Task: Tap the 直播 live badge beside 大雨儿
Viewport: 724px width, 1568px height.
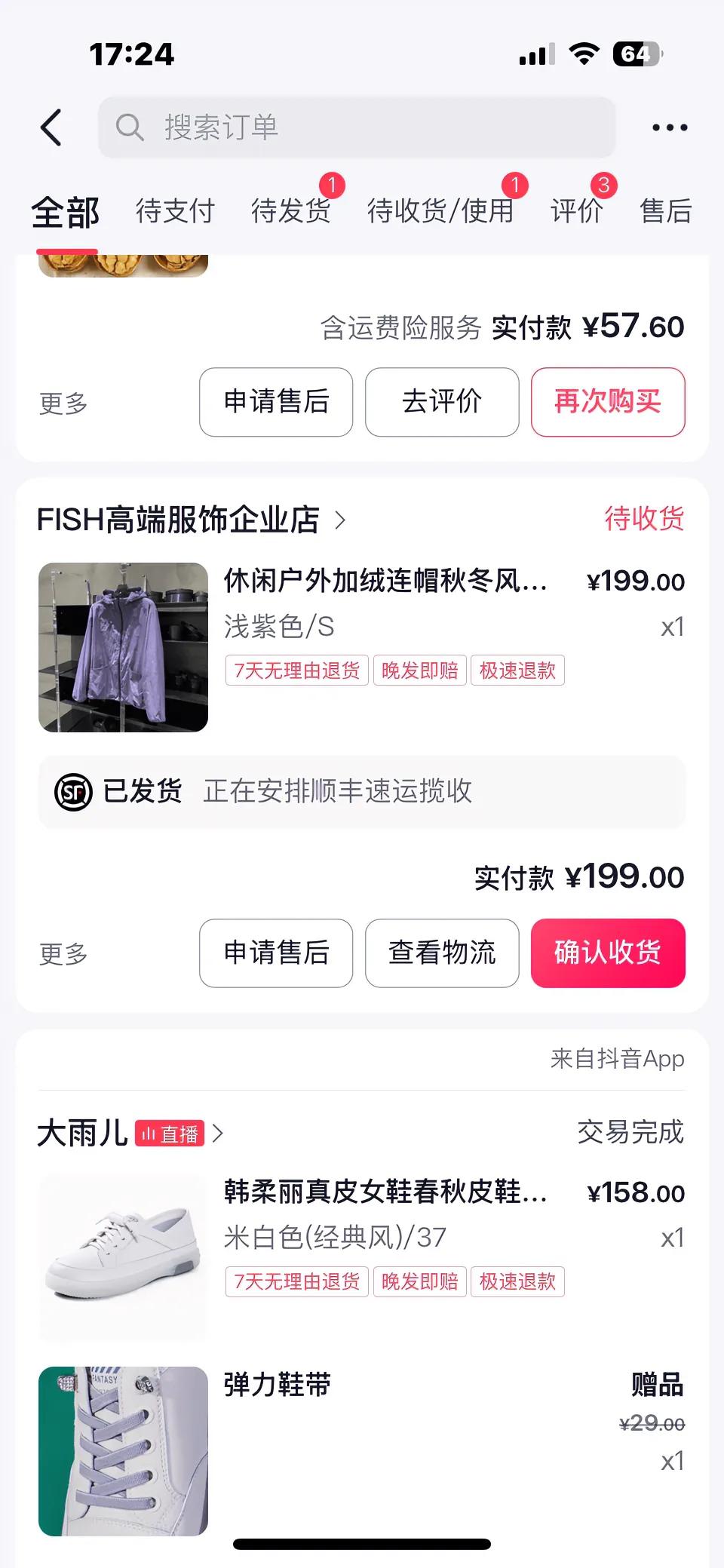Action: click(x=169, y=1132)
